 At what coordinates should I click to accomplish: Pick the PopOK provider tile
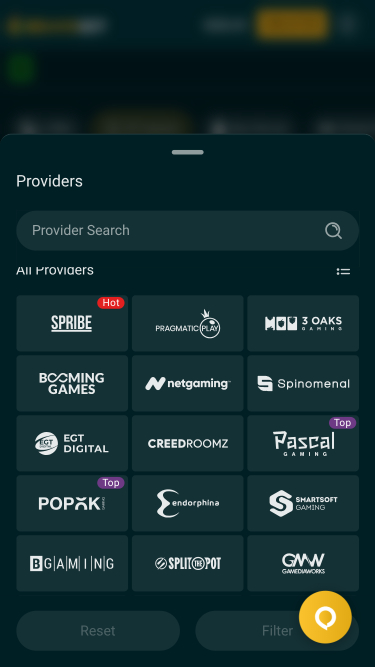click(x=72, y=503)
